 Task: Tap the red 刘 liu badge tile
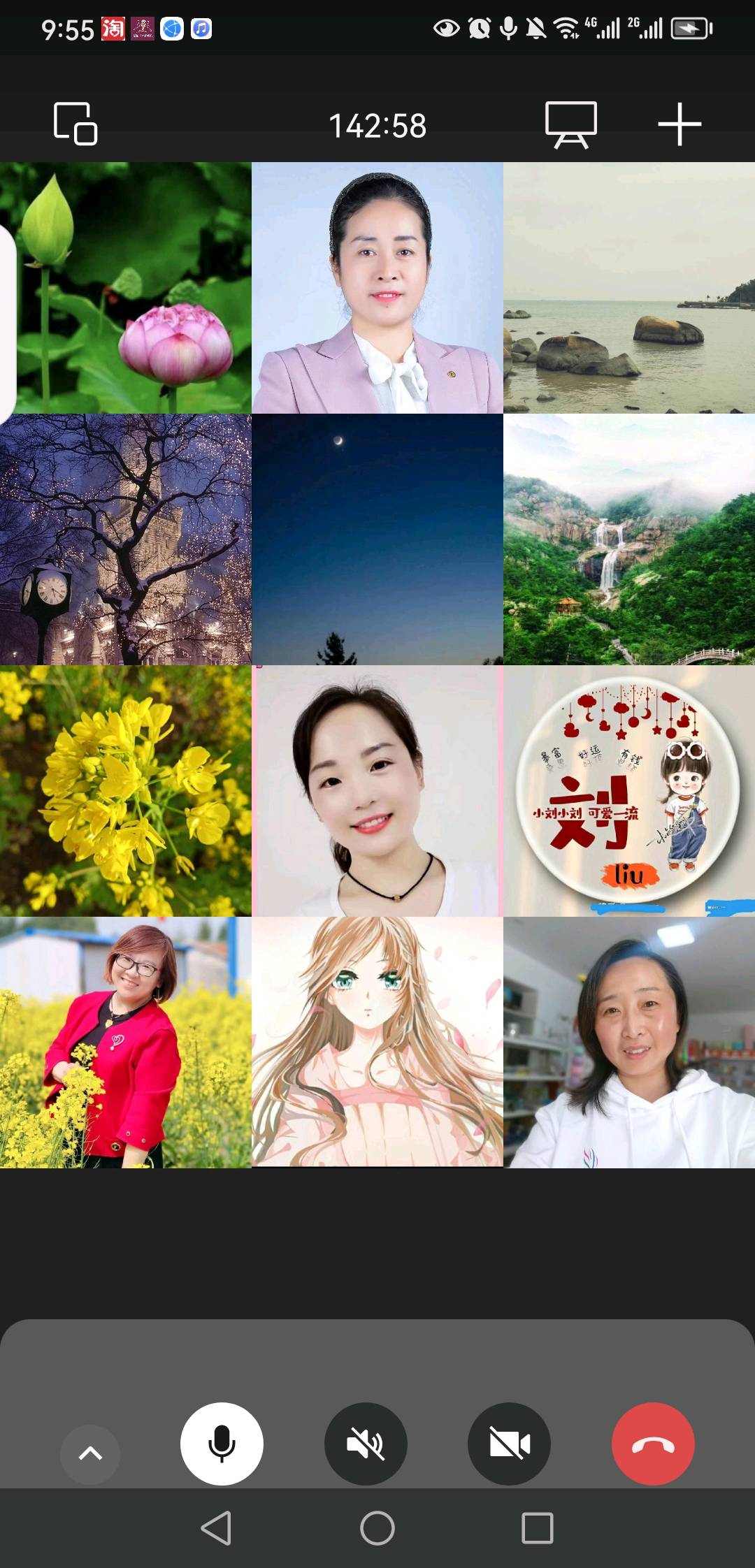pos(629,791)
